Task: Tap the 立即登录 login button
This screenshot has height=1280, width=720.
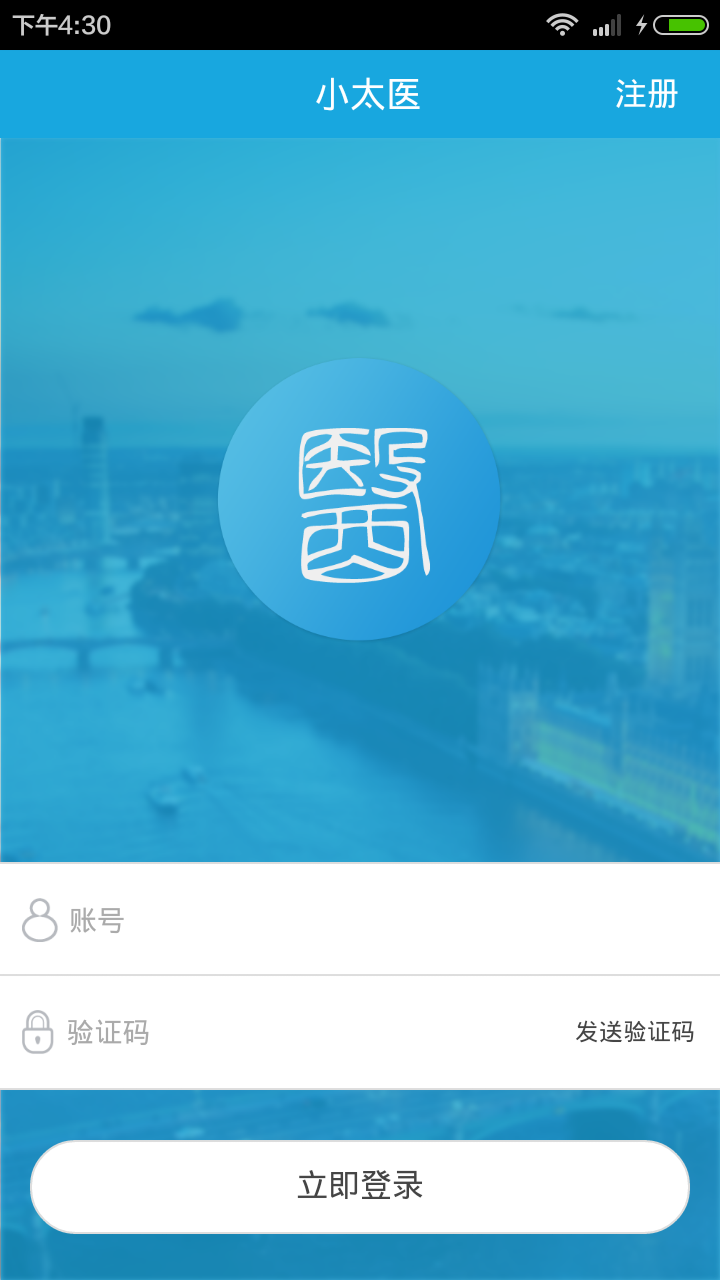Action: tap(360, 1186)
